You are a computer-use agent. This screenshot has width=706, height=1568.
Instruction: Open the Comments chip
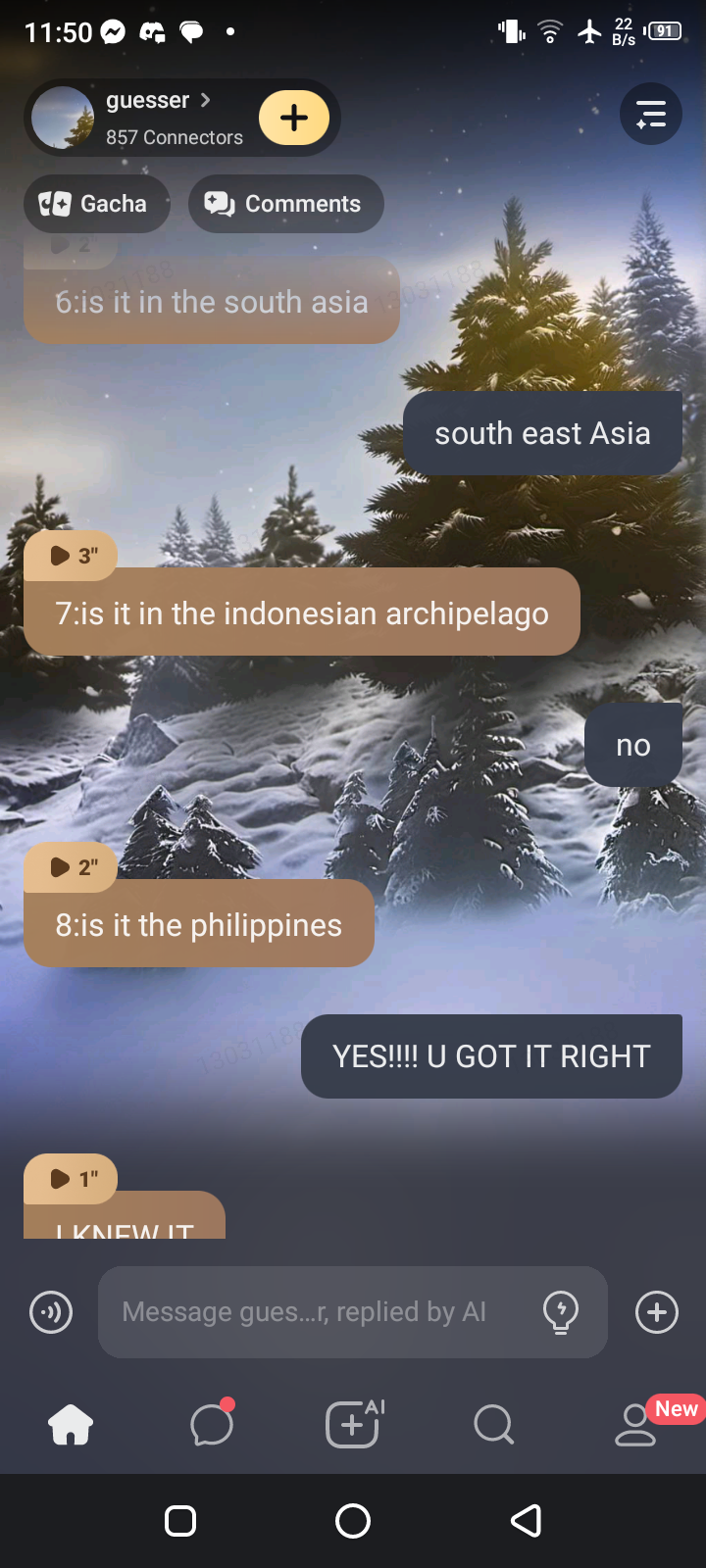(x=285, y=204)
